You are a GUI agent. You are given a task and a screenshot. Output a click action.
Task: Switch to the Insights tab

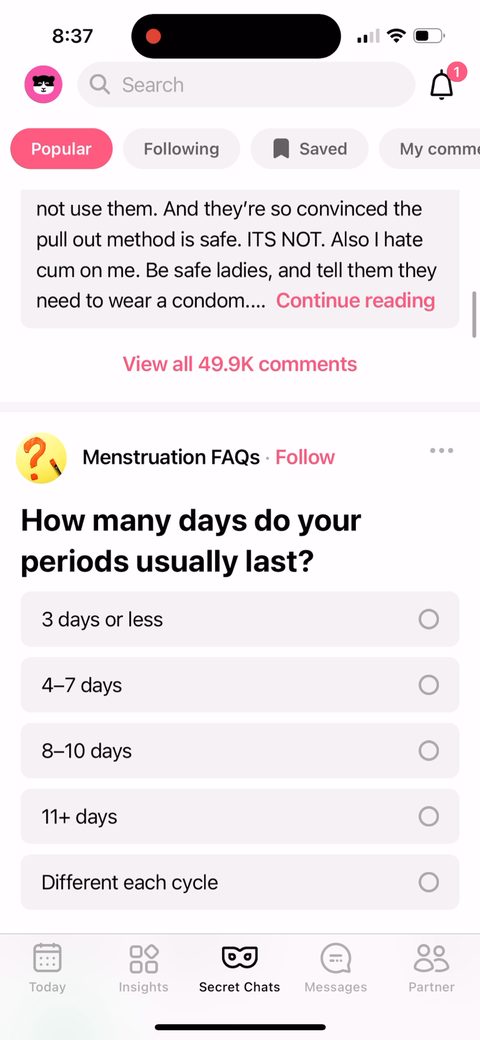143,967
